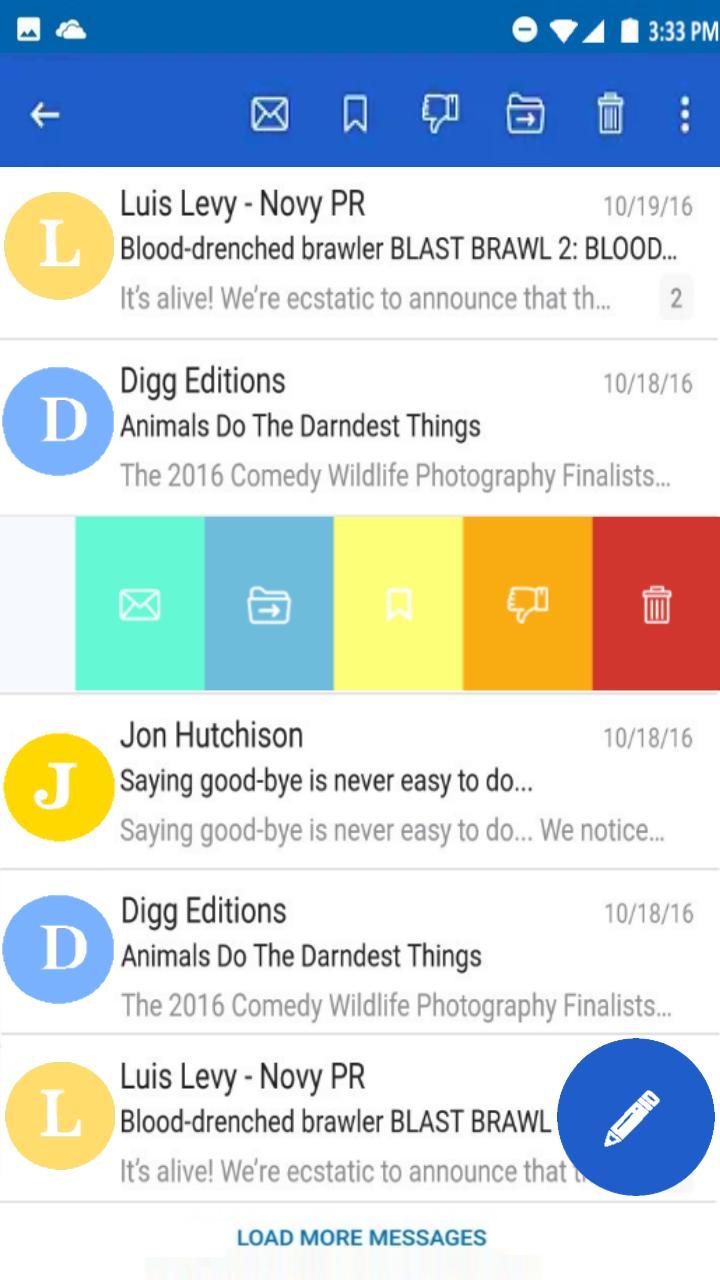Tap the move-to-folder icon in the blue app bar
The height and width of the screenshot is (1280, 720).
[x=525, y=115]
